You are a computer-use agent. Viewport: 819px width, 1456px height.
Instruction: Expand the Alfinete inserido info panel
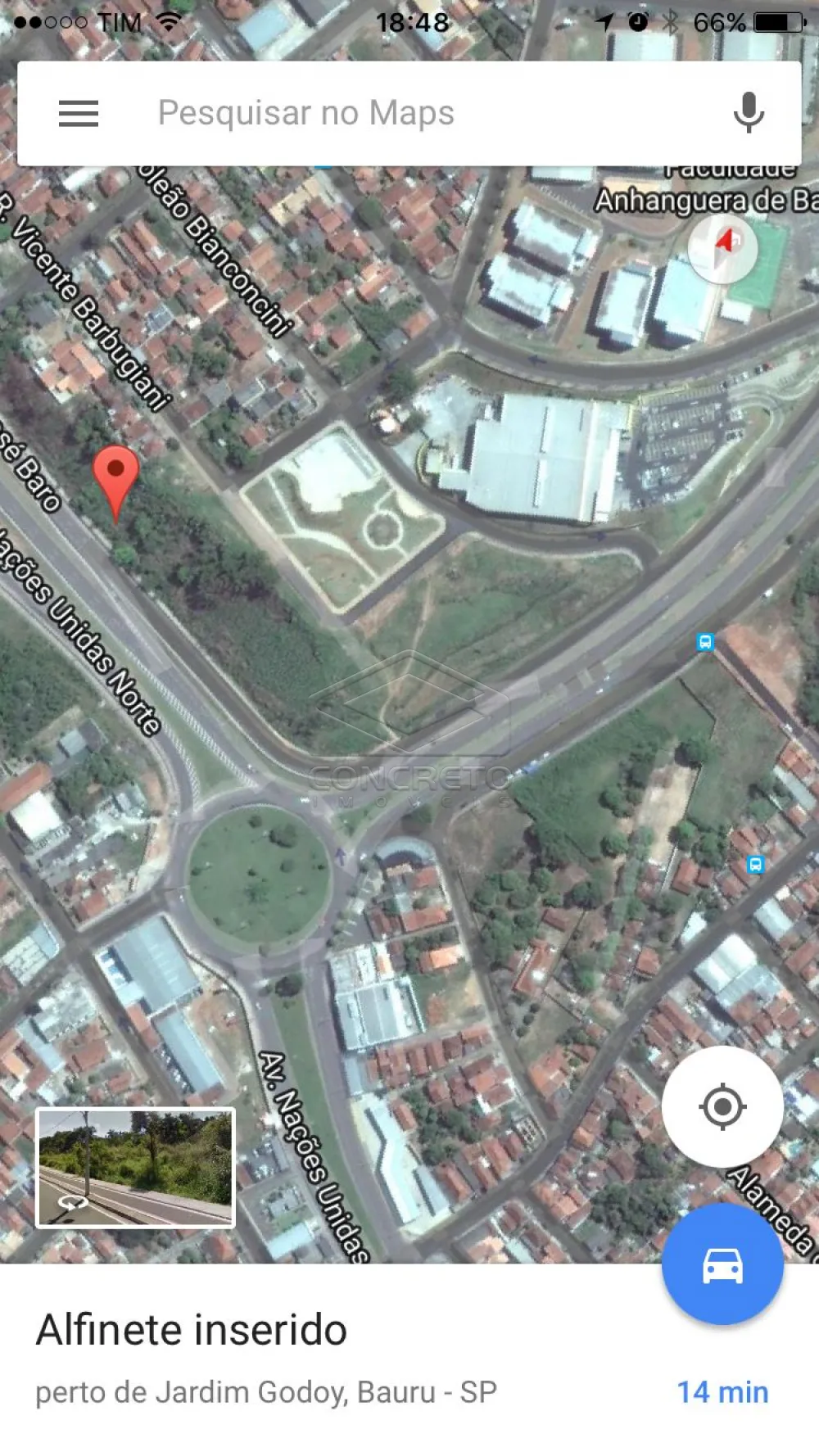(x=328, y=1359)
